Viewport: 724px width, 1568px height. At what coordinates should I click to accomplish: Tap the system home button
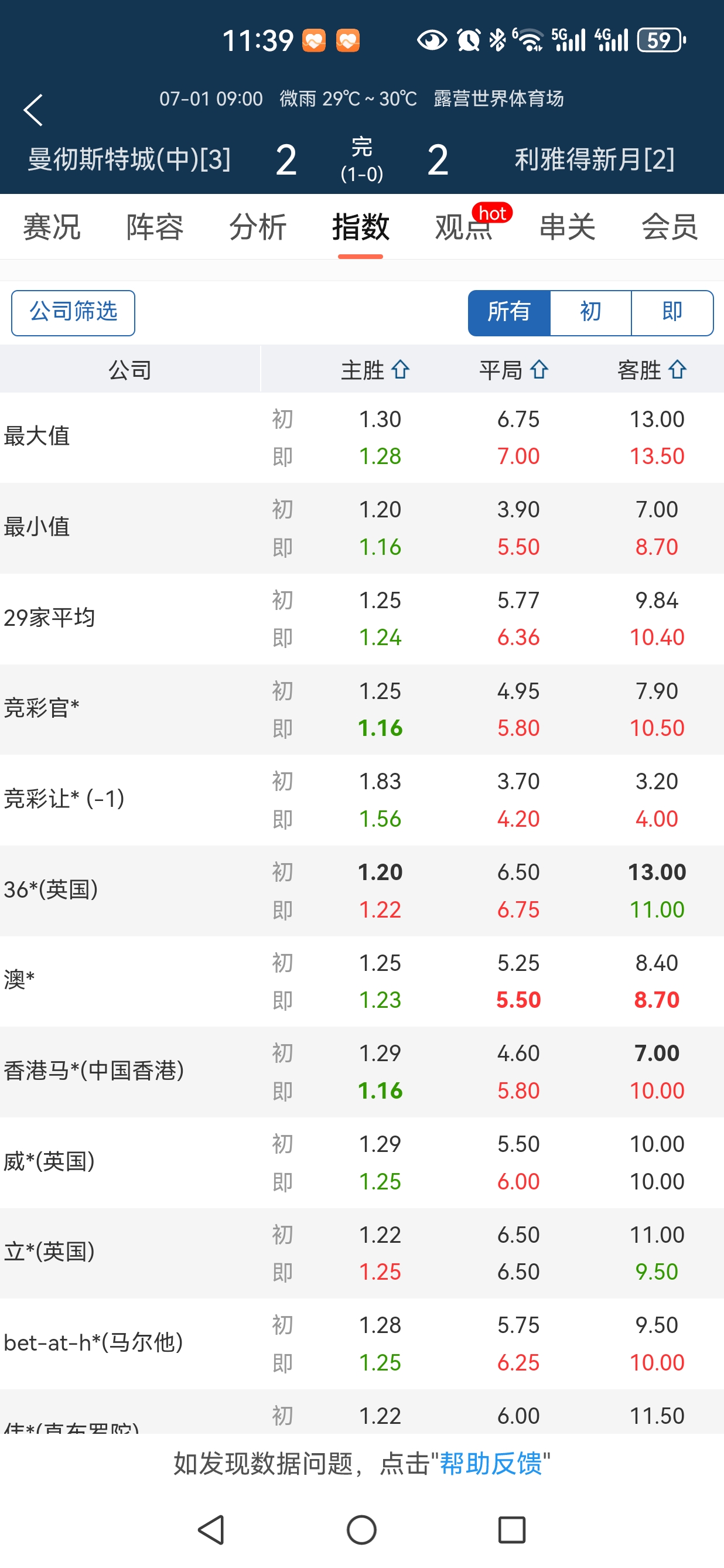pos(361,1530)
